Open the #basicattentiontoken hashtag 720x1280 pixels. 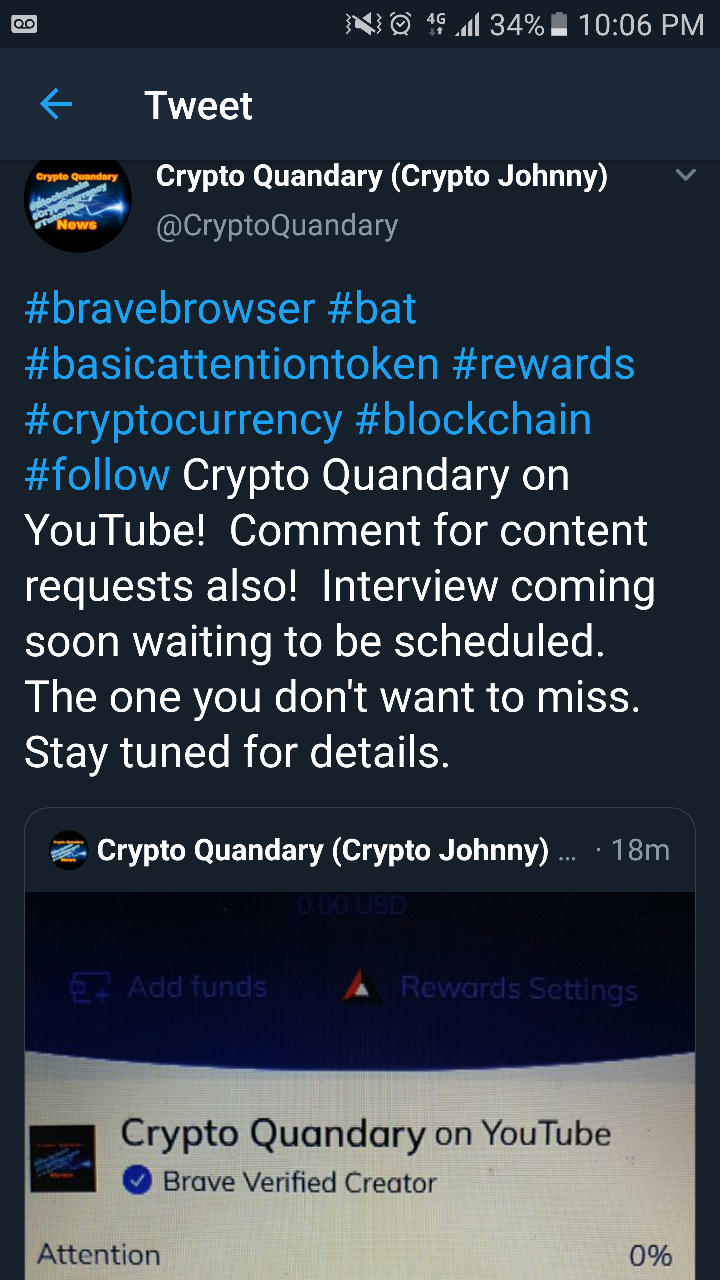click(x=232, y=364)
